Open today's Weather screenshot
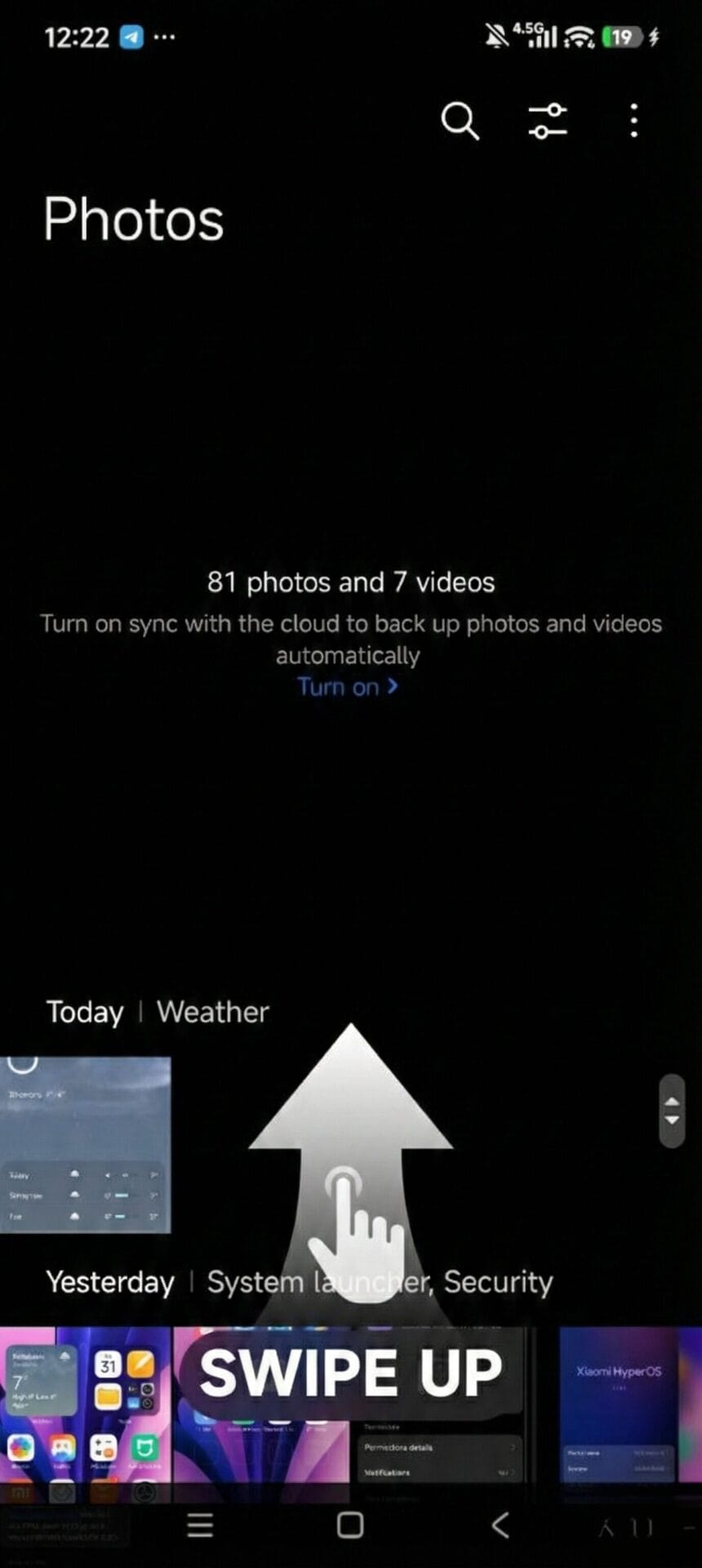 click(x=86, y=1145)
